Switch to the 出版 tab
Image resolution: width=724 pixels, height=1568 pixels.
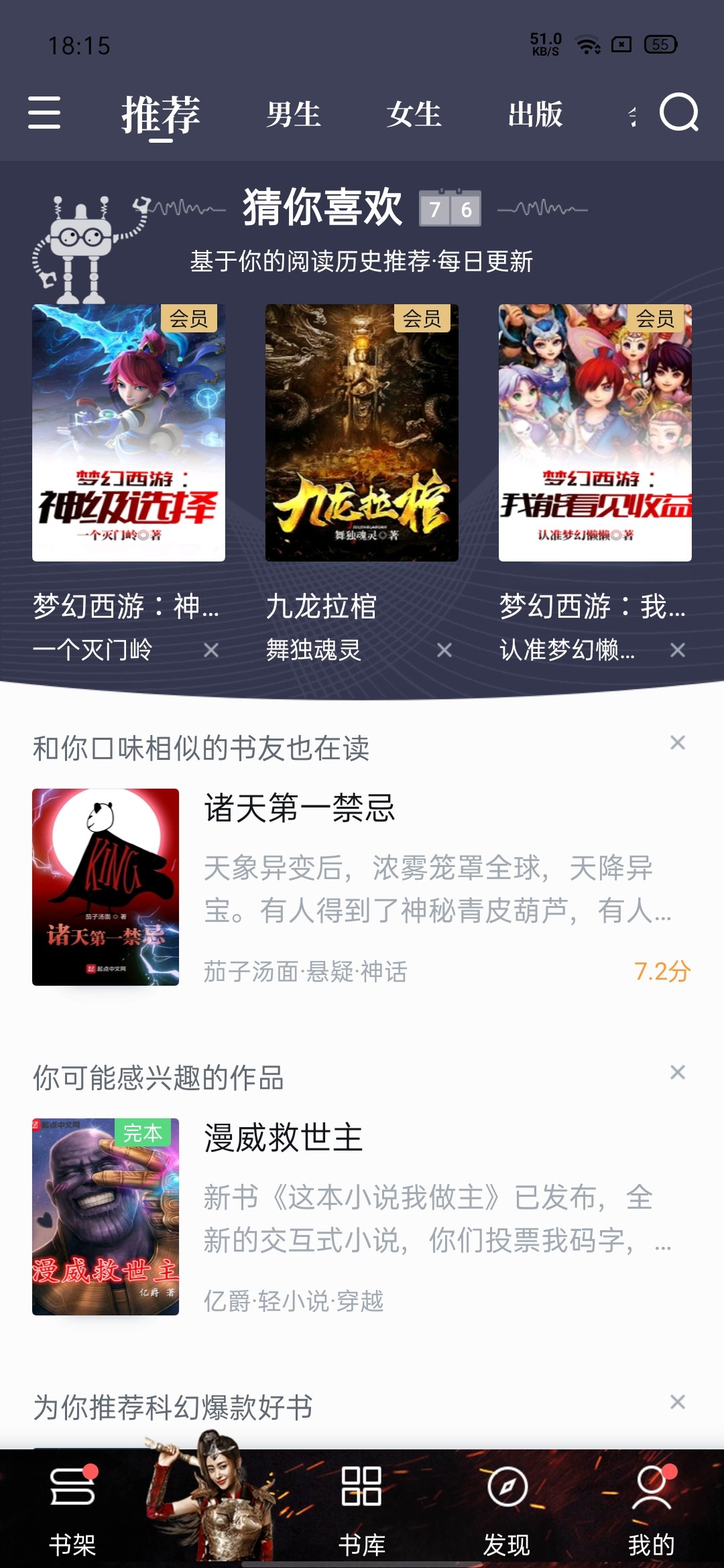(x=535, y=114)
